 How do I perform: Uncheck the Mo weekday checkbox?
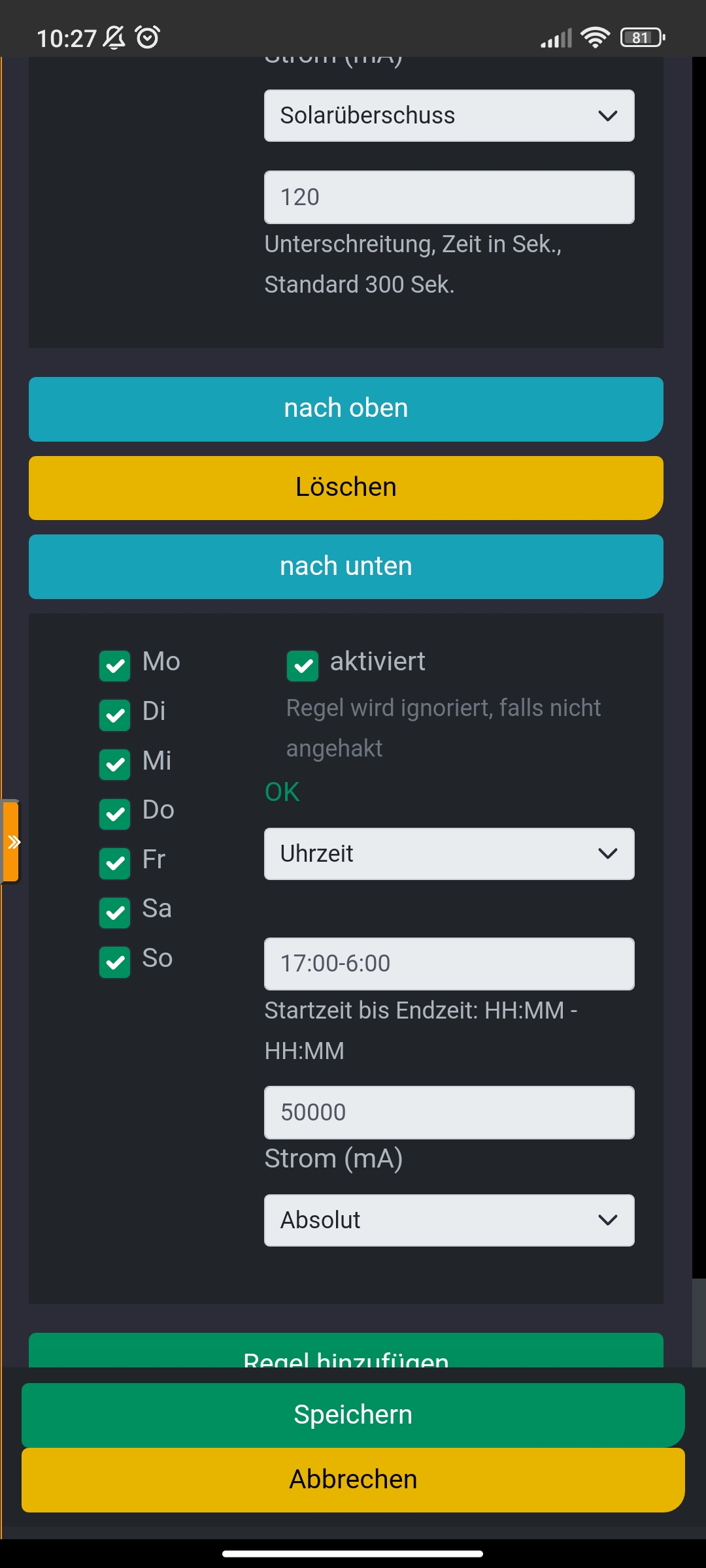point(115,666)
